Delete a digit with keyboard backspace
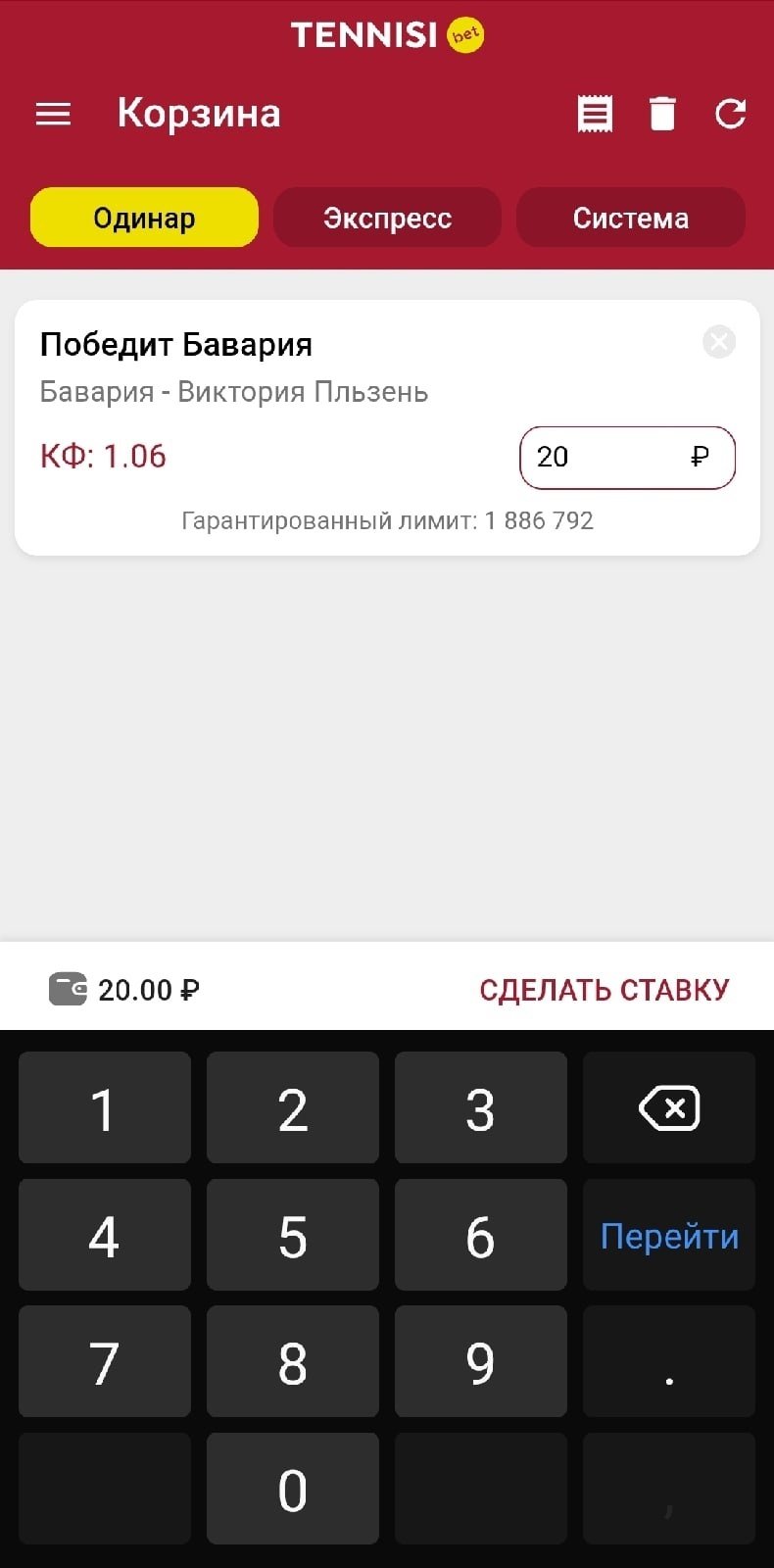This screenshot has height=1568, width=774. click(x=669, y=1108)
